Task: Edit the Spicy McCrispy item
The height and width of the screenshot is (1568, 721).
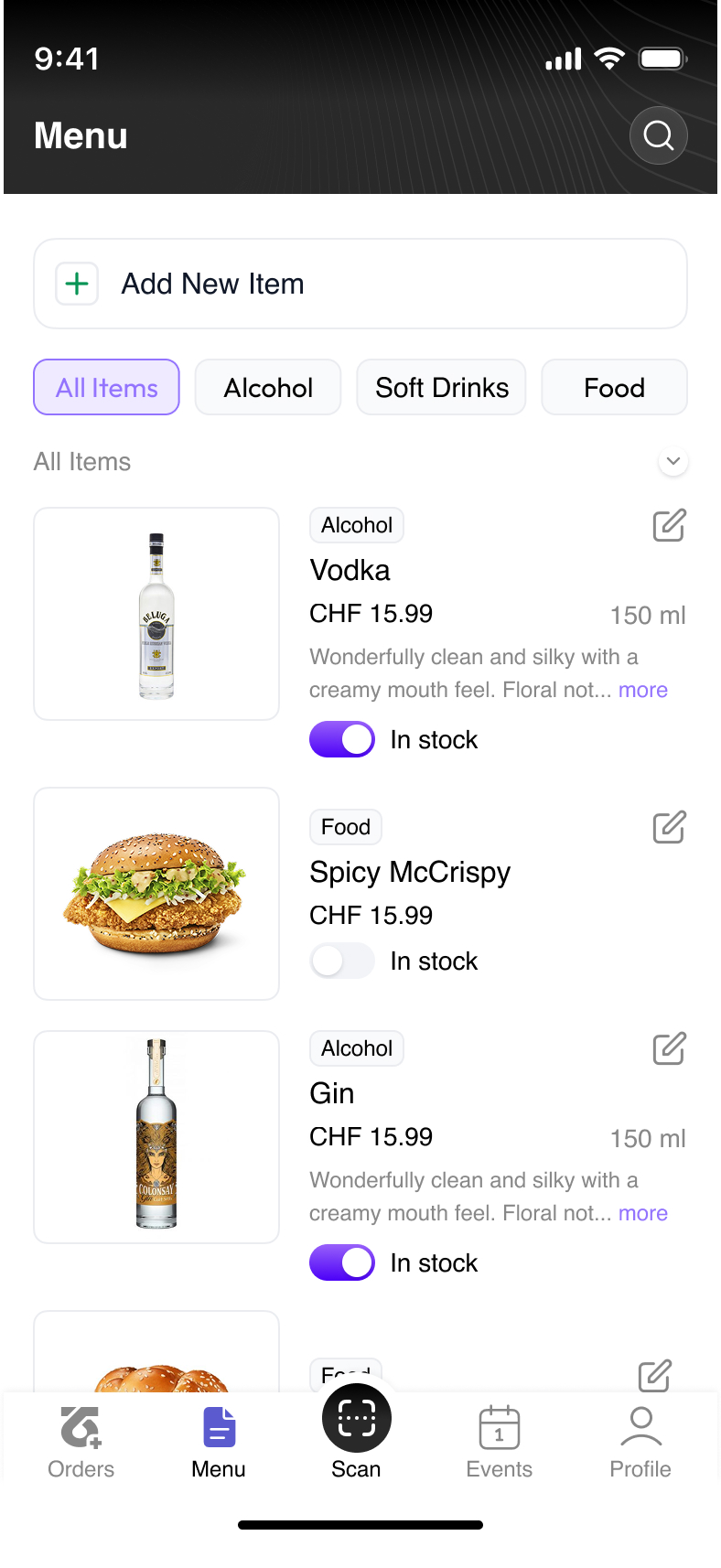Action: click(669, 827)
